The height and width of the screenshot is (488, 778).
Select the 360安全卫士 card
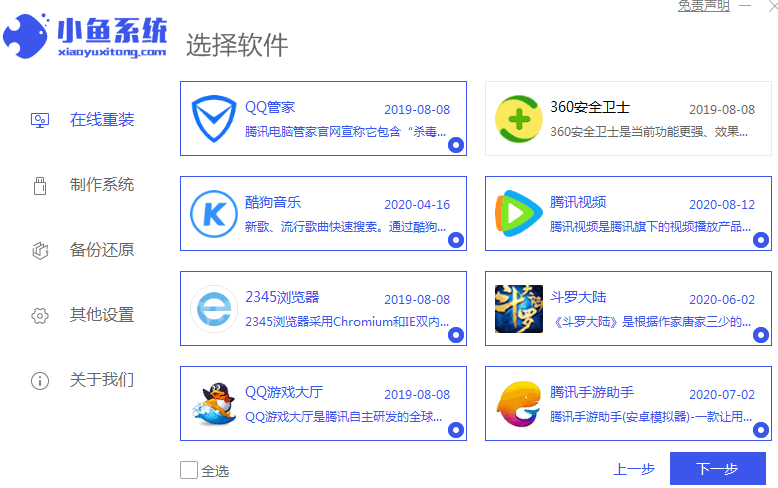pyautogui.click(x=628, y=118)
